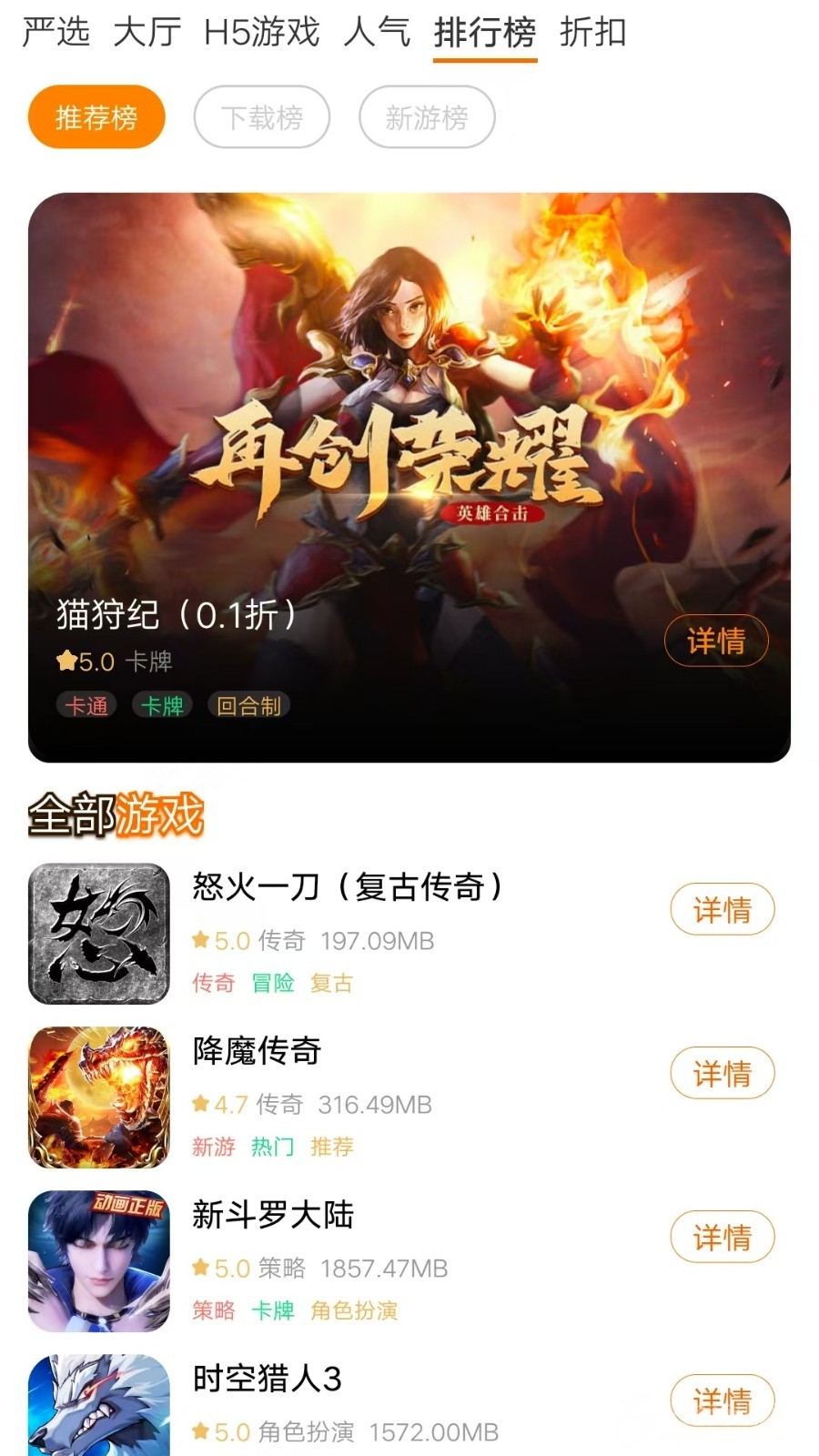Image resolution: width=819 pixels, height=1456 pixels.
Task: Tap 详情 on the 猫狩纪 banner
Action: point(716,642)
